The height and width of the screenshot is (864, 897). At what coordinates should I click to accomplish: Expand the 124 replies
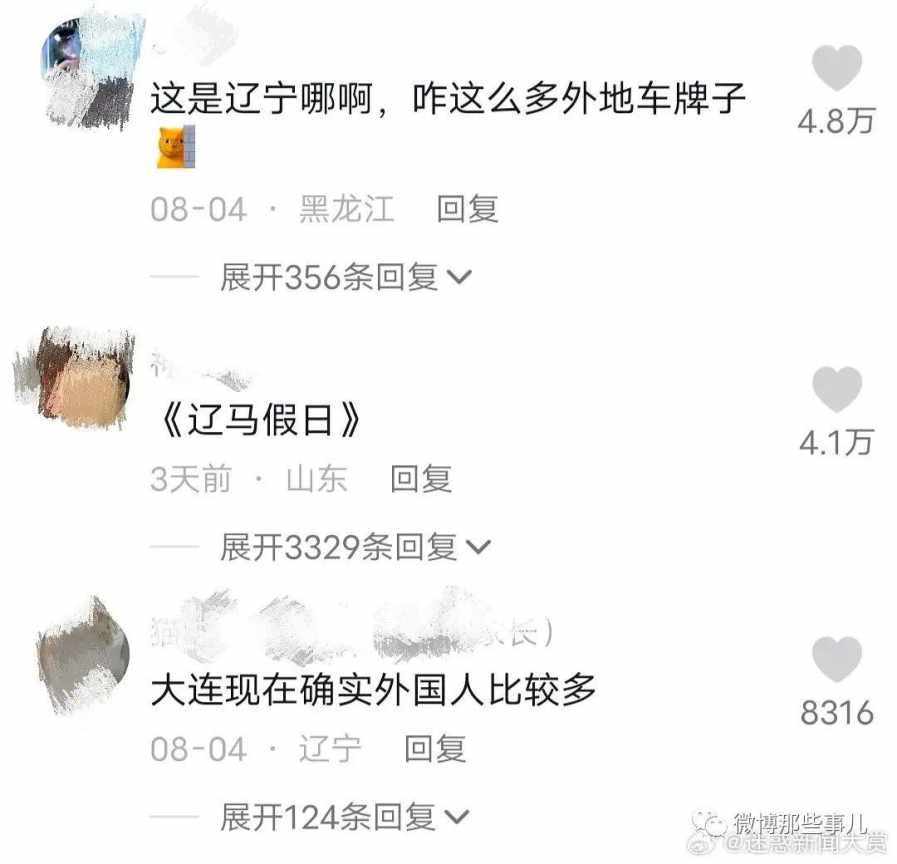(345, 817)
